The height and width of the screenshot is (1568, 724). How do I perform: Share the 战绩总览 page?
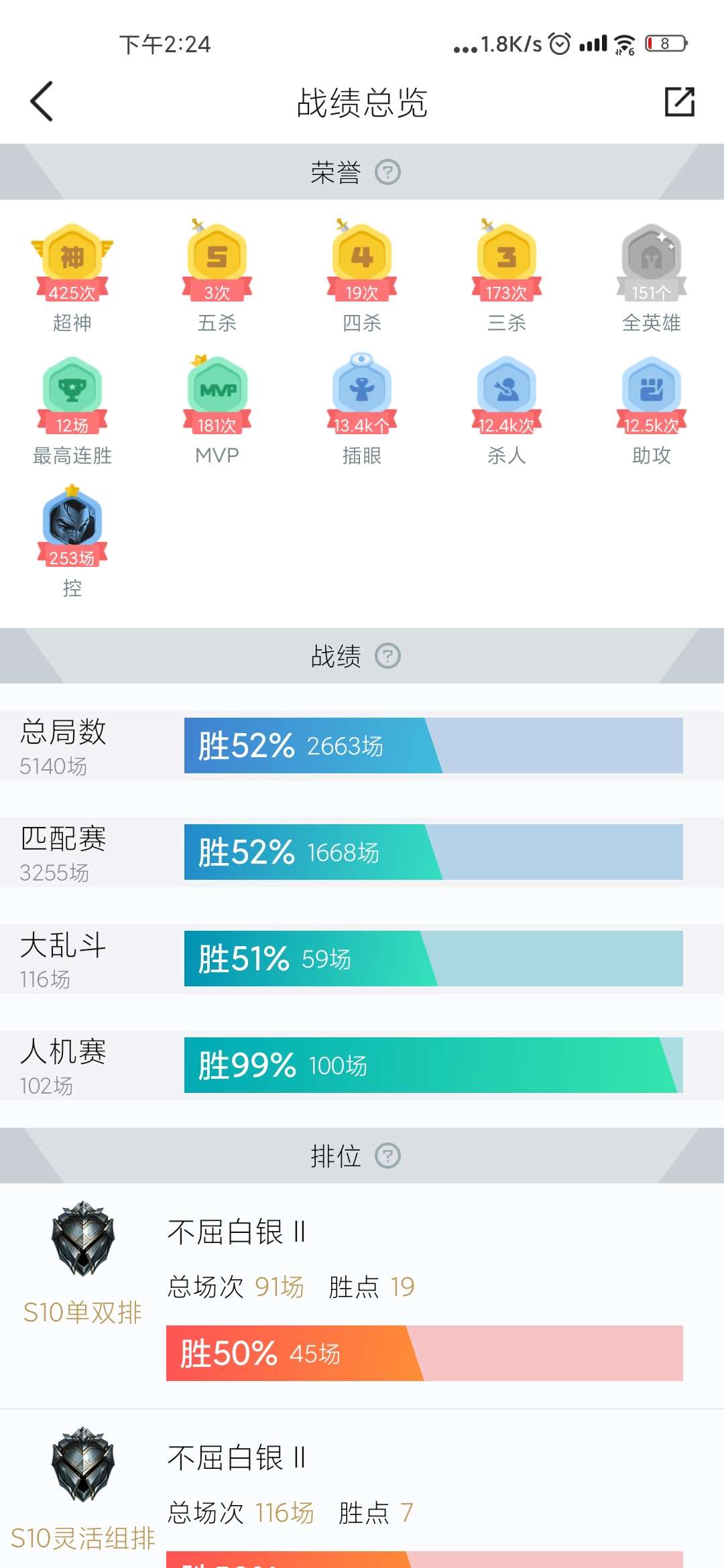click(679, 102)
